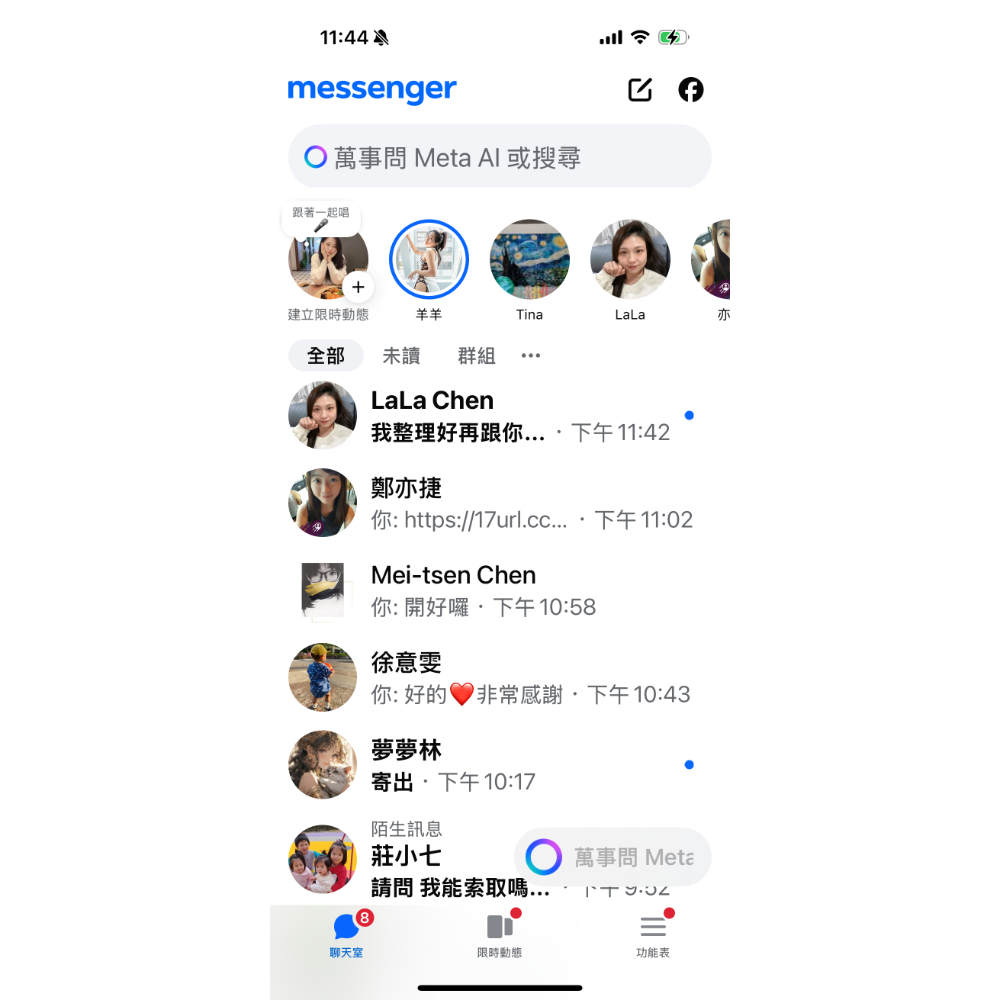Viewport: 1000px width, 1000px height.
Task: View LaLa's story
Action: [630, 260]
